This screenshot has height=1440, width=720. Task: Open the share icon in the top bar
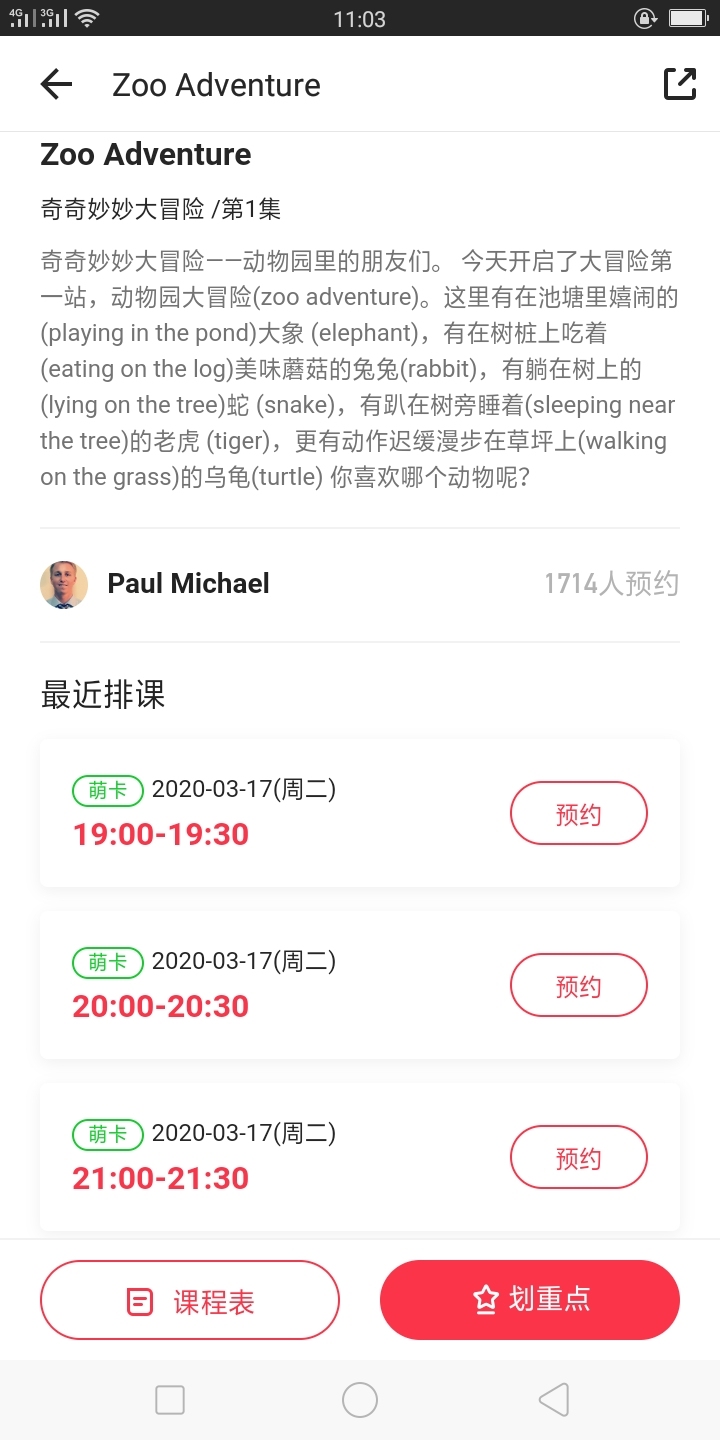[680, 84]
